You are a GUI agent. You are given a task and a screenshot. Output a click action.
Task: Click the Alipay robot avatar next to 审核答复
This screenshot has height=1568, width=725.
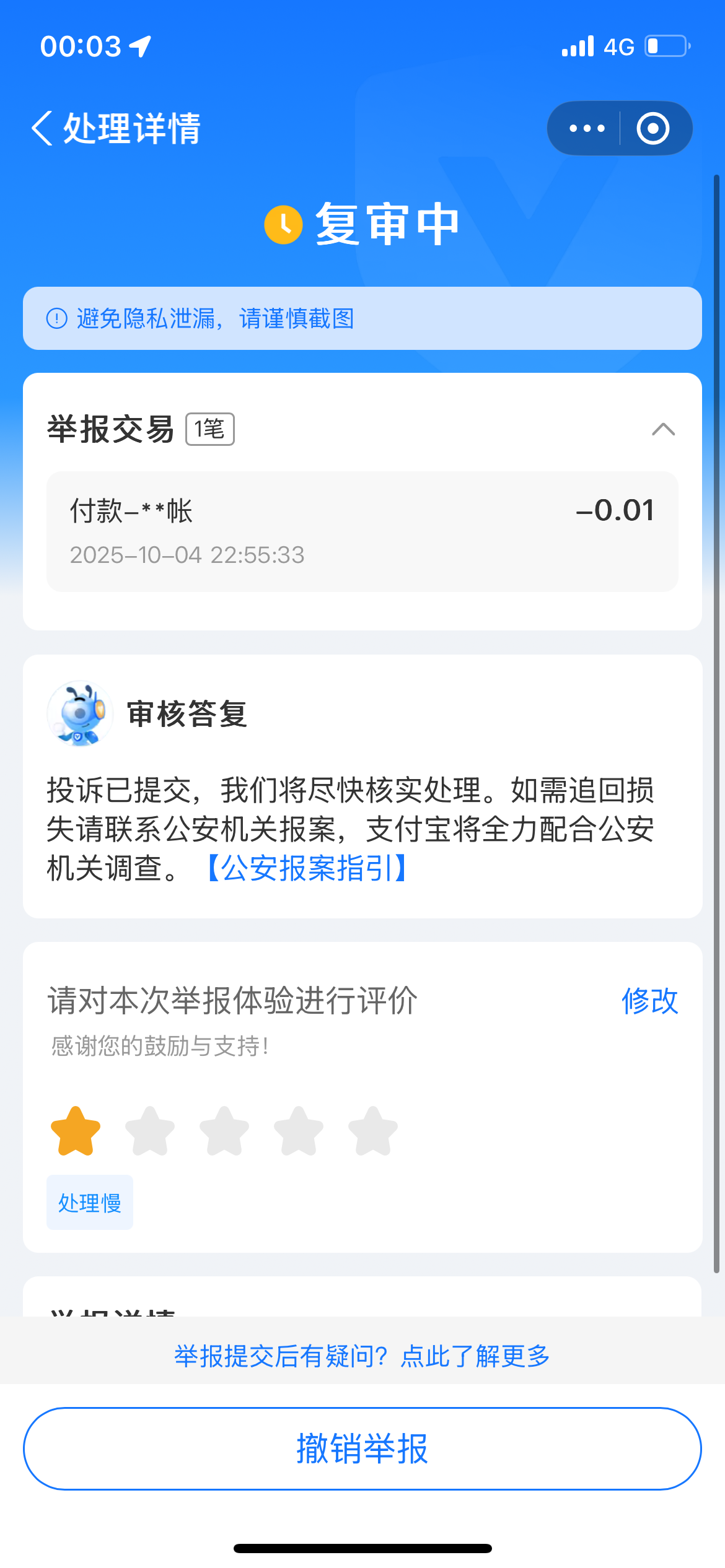(x=81, y=713)
